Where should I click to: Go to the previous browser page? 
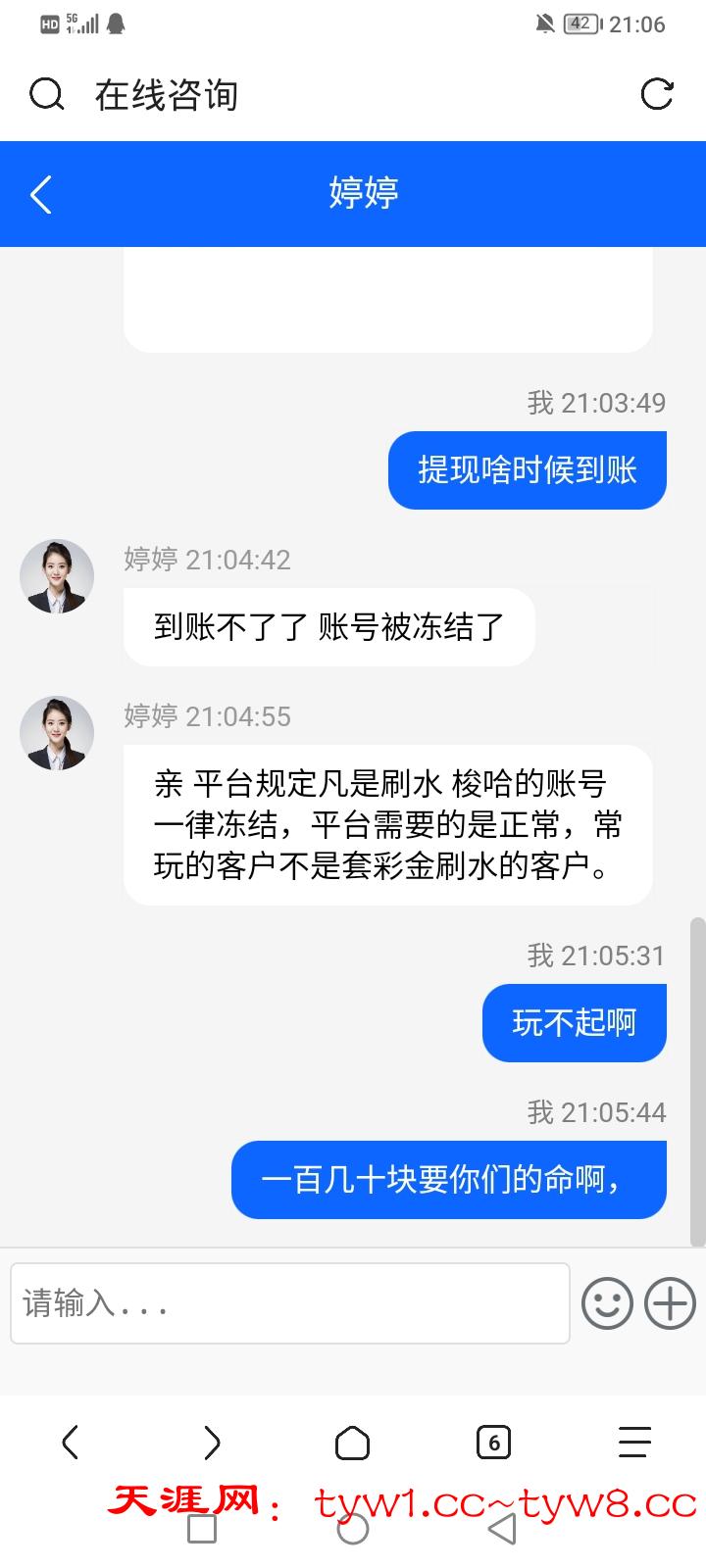coord(71,1442)
